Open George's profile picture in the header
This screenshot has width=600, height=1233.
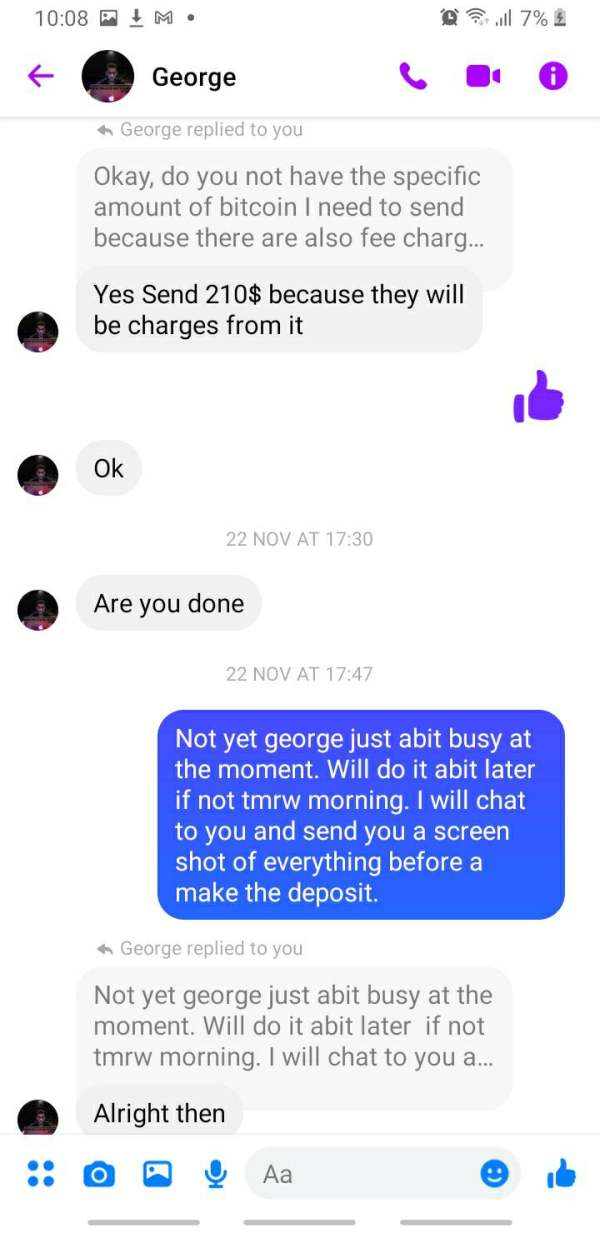pos(108,76)
